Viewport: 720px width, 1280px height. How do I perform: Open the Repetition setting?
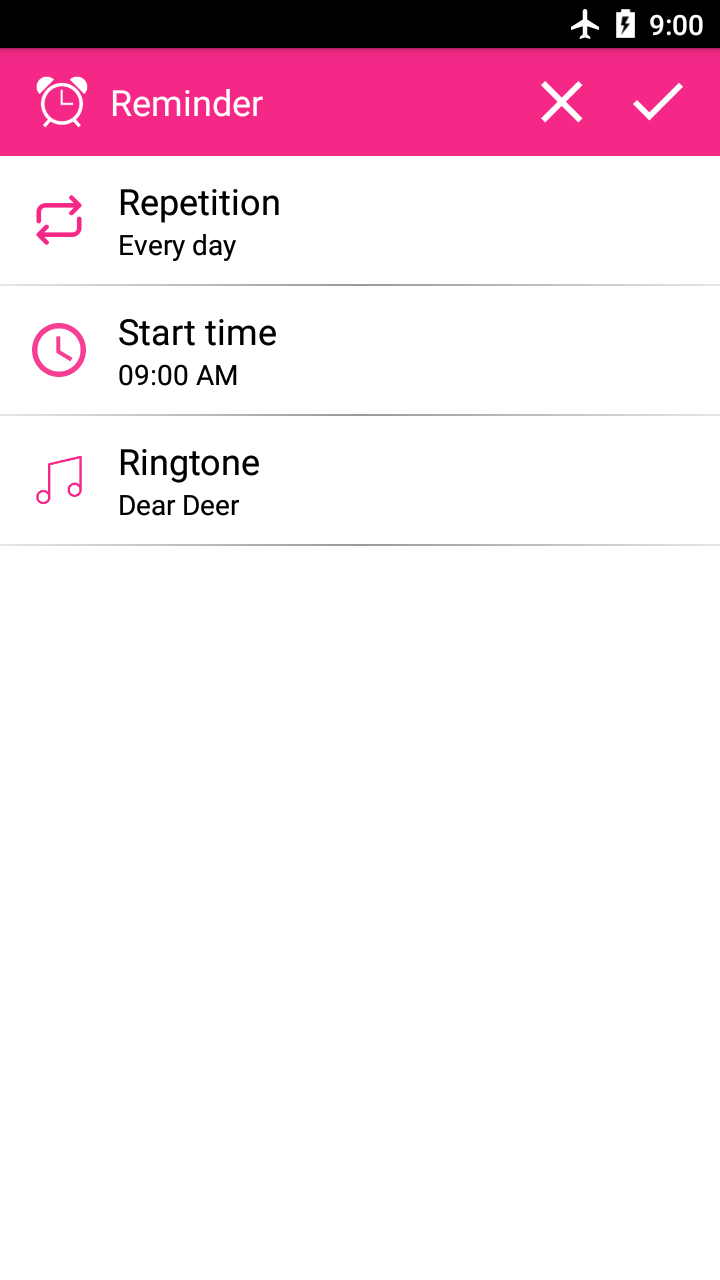(x=360, y=221)
